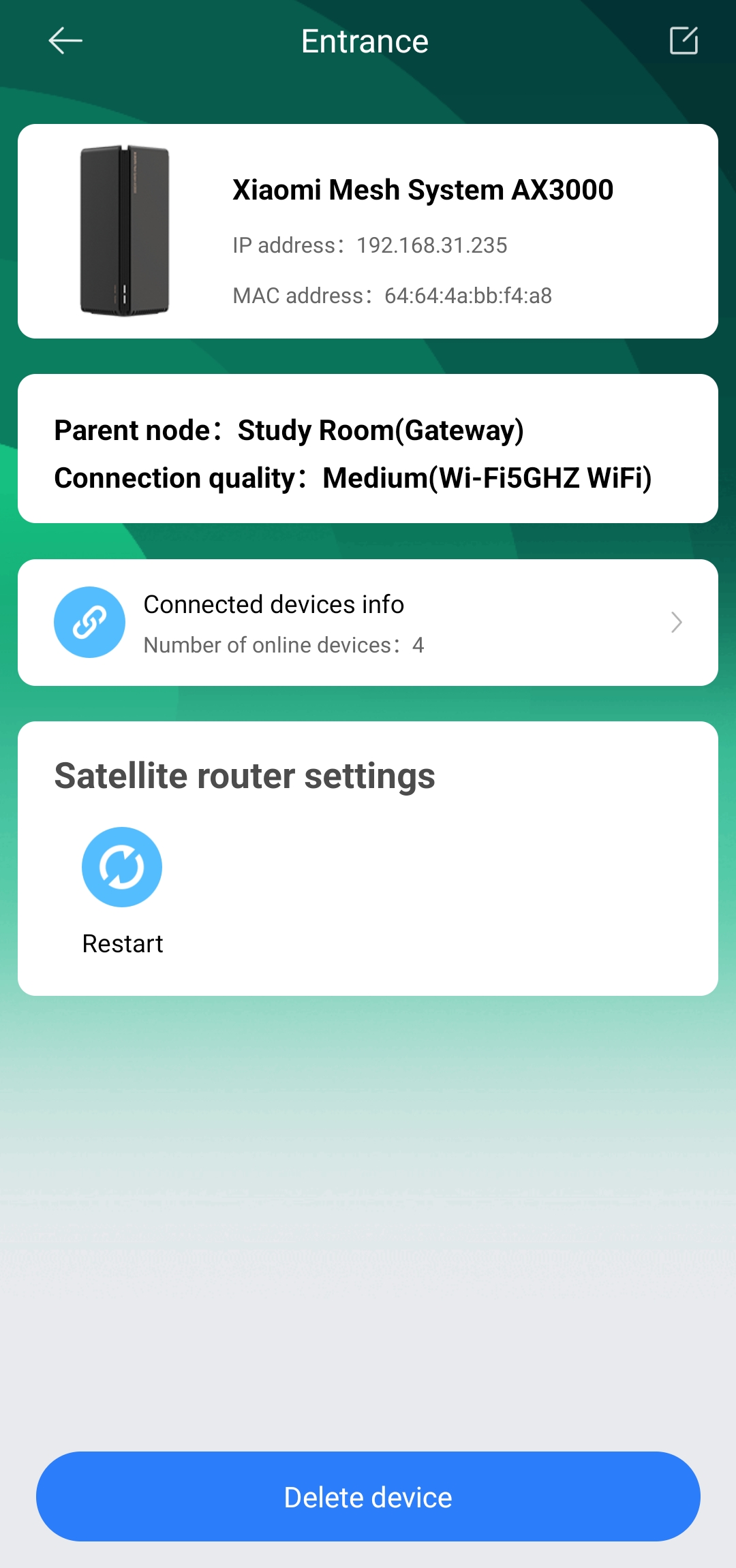Viewport: 736px width, 1568px height.
Task: Go back using the top-left arrow
Action: tap(65, 41)
